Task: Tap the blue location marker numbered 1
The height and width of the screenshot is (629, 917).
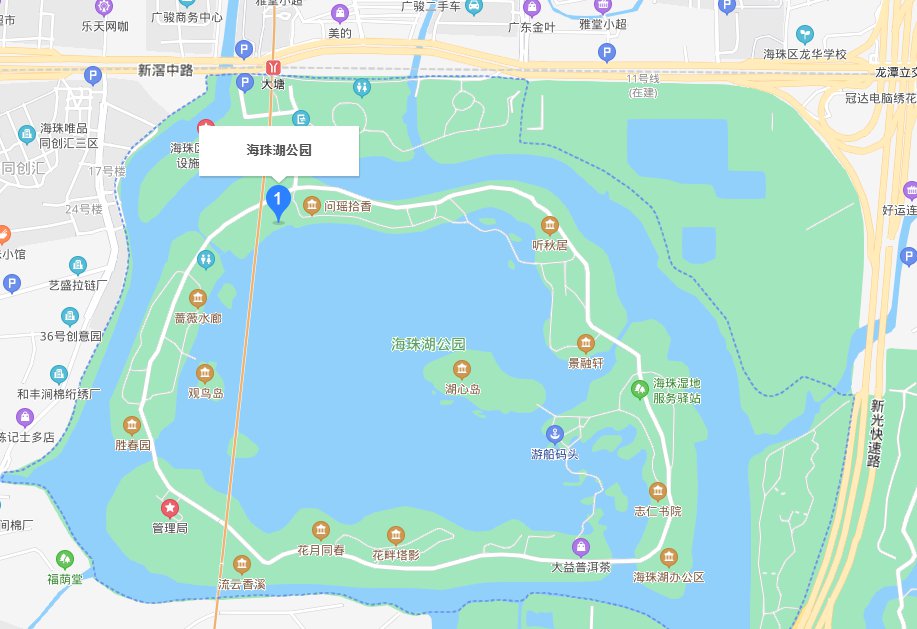Action: click(278, 201)
